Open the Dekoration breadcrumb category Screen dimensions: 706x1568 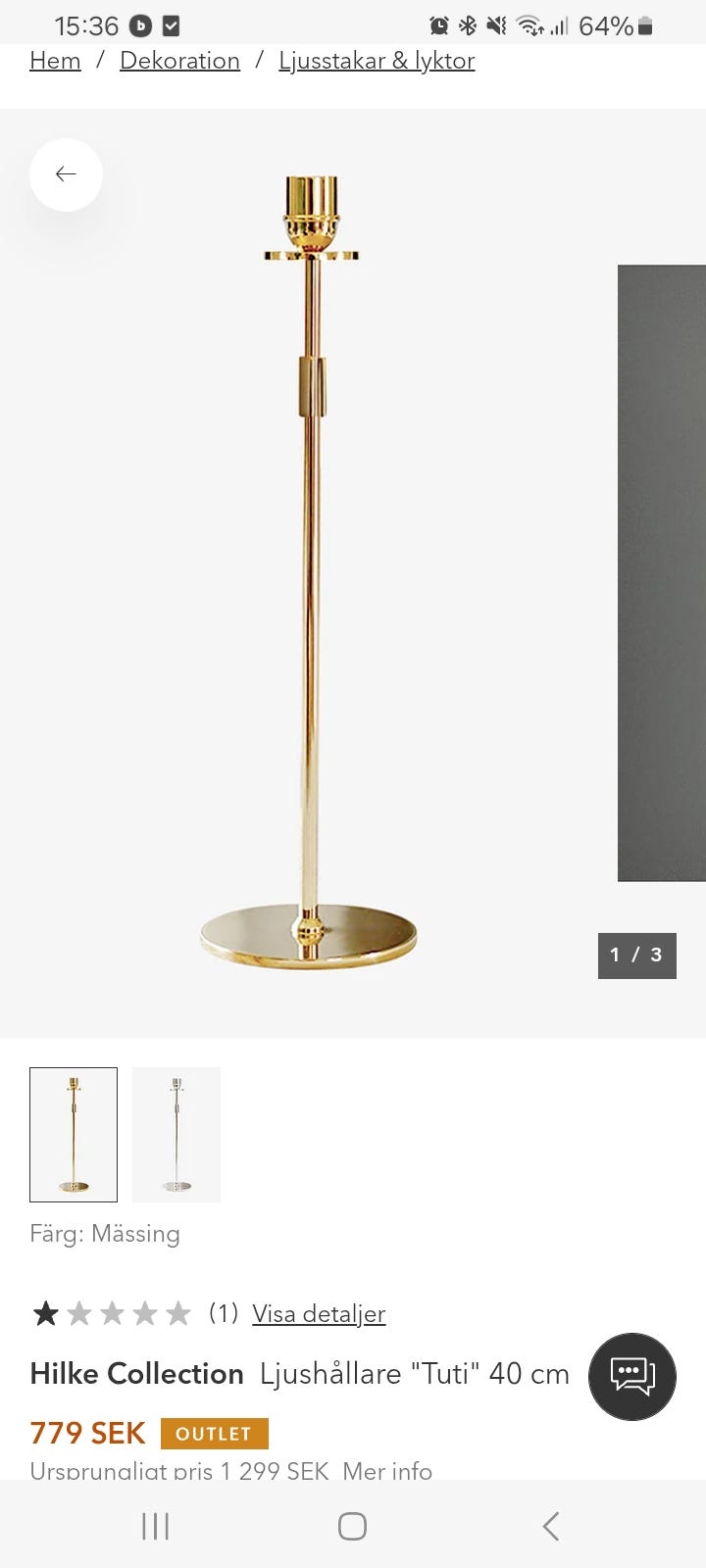(x=179, y=61)
